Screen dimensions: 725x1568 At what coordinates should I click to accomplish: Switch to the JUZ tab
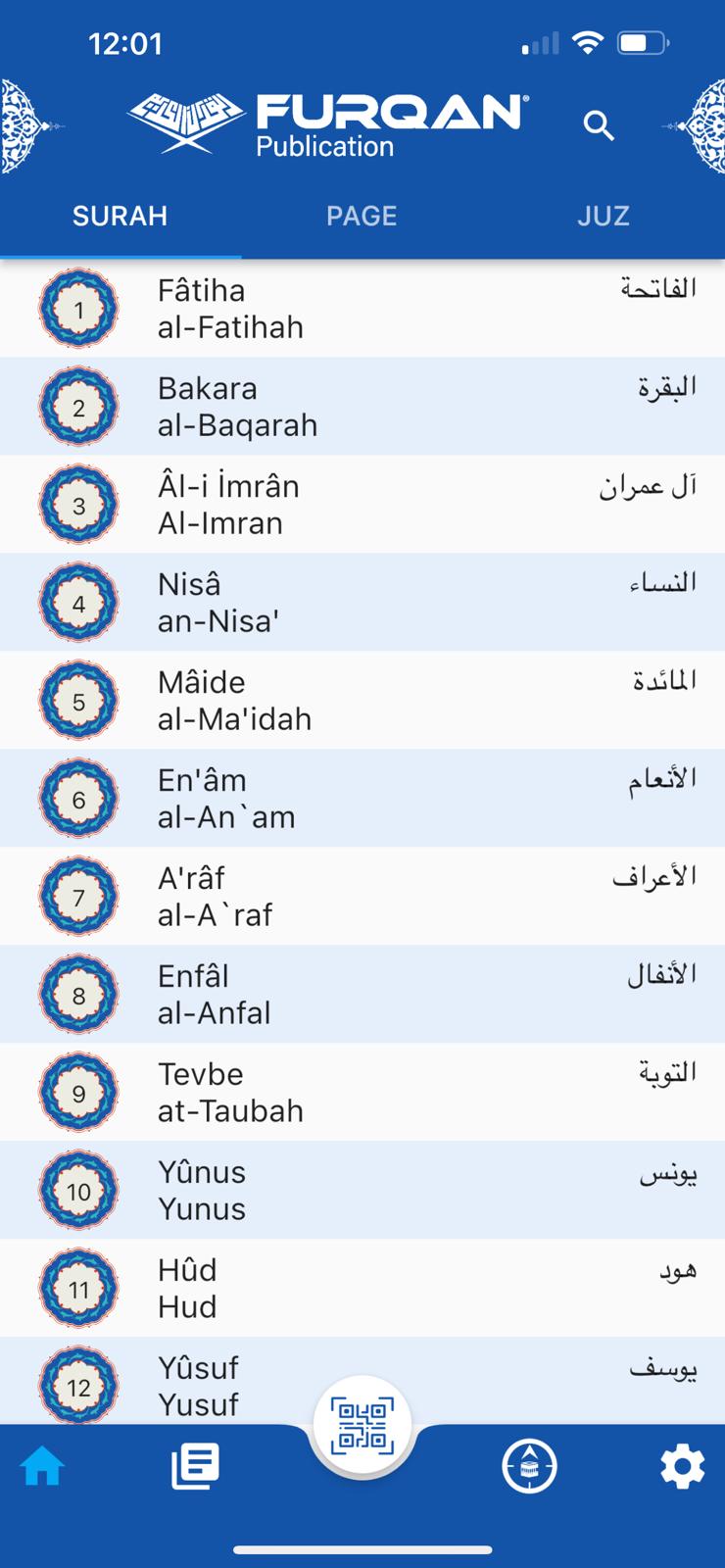(603, 217)
